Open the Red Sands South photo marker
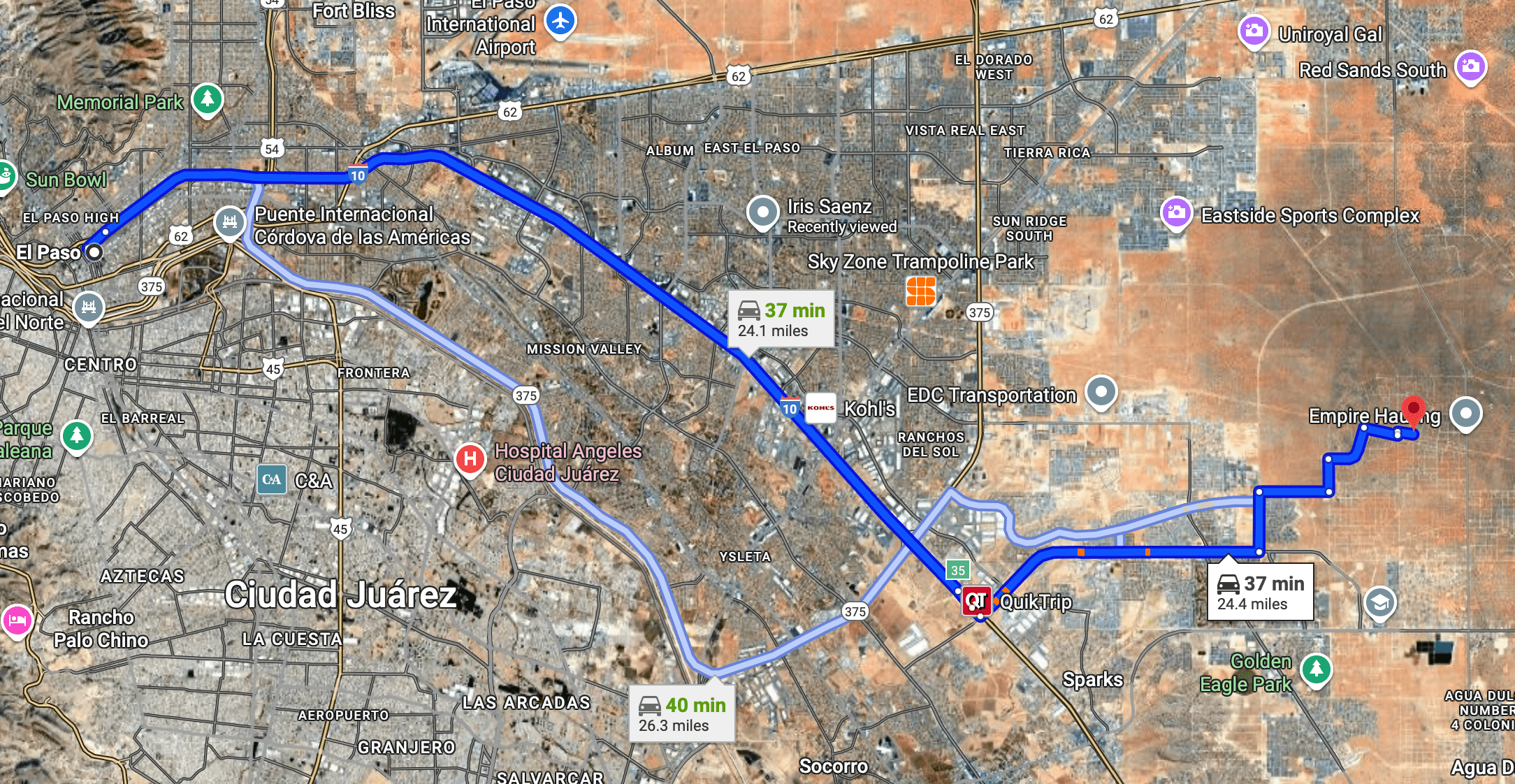This screenshot has width=1515, height=784. [1471, 67]
